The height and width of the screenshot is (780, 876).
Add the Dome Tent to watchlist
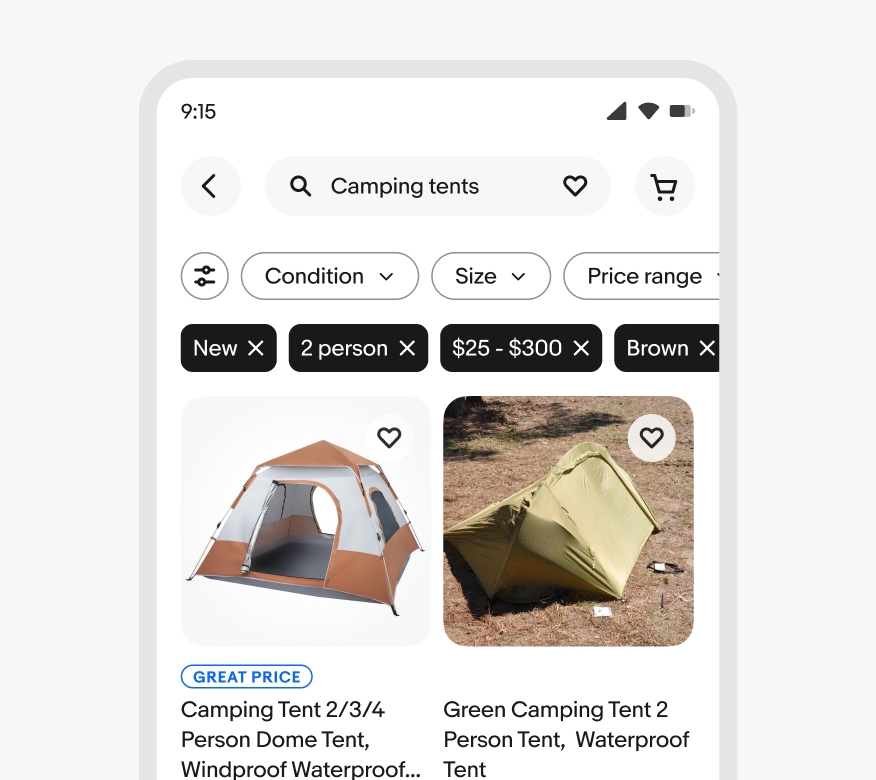(389, 437)
